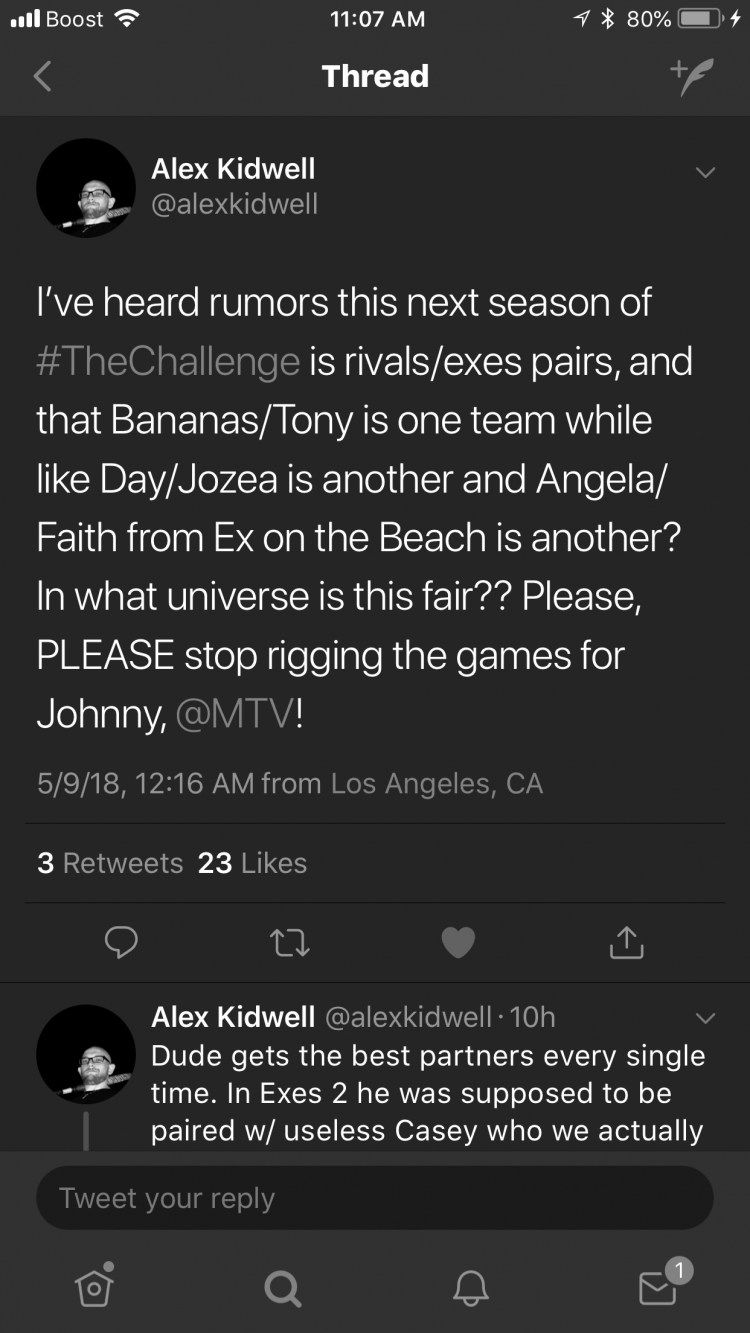
Task: Go back from the Thread
Action: point(42,76)
